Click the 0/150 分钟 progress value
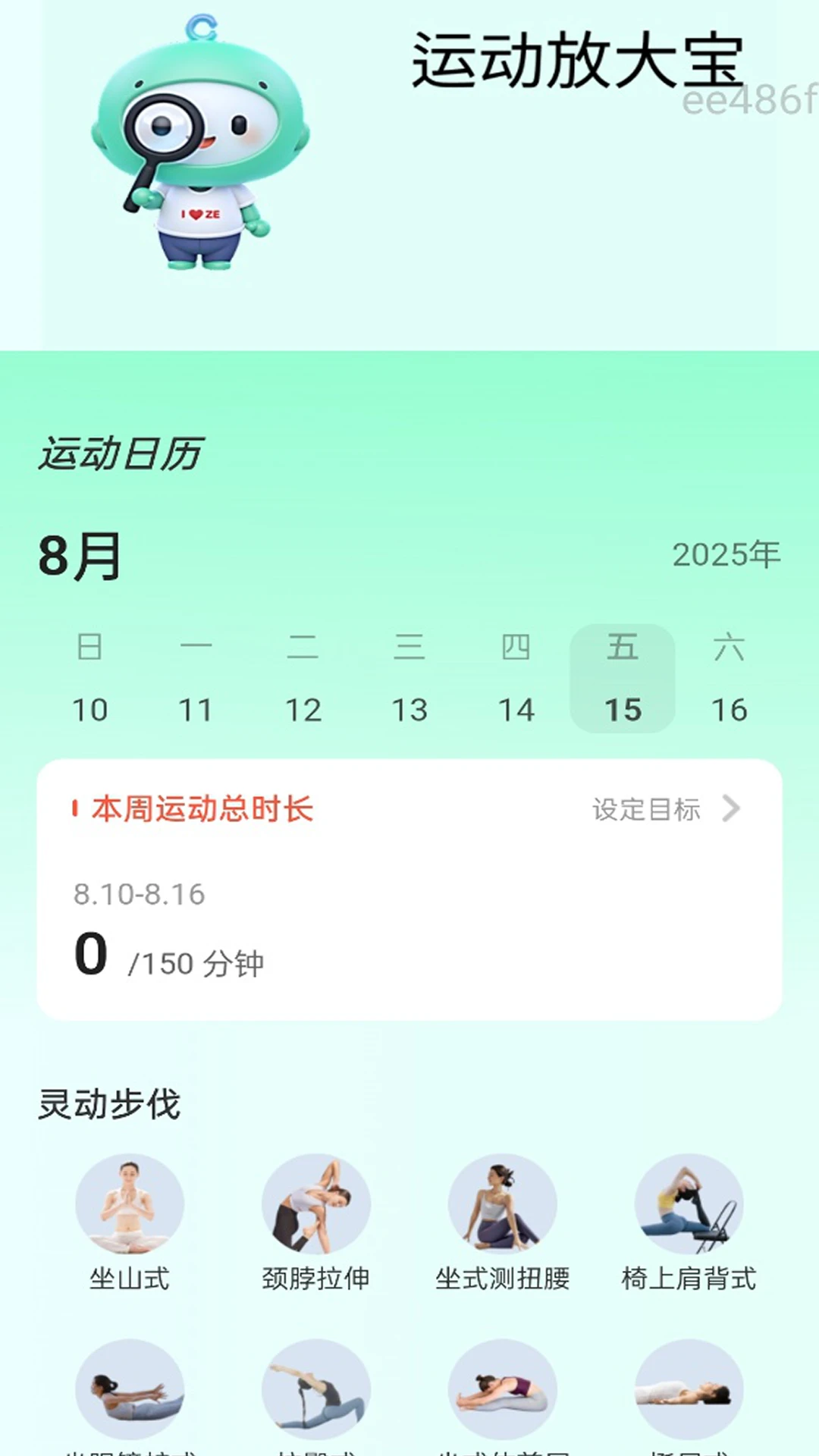The width and height of the screenshot is (819, 1456). click(167, 957)
